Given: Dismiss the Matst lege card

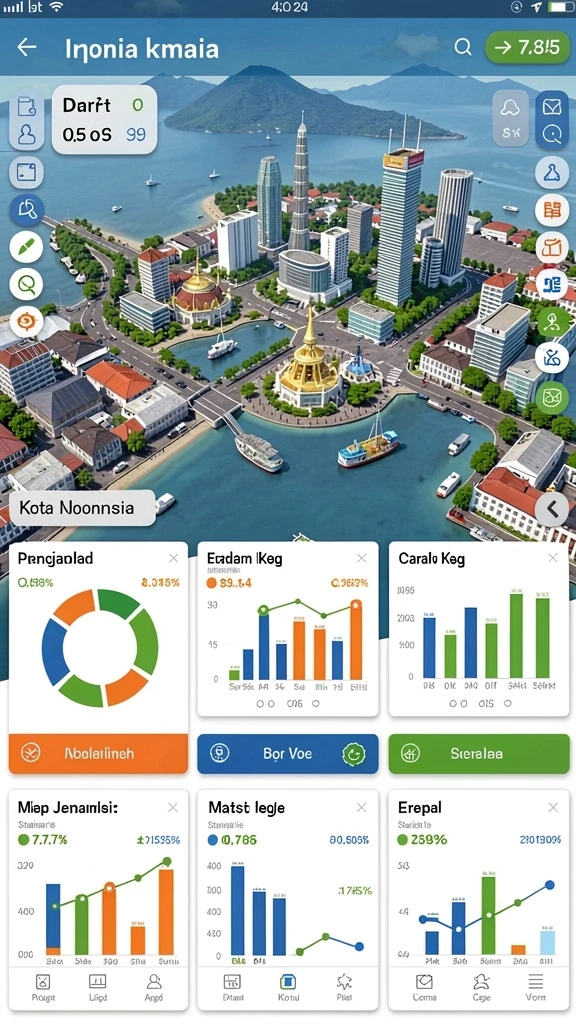Looking at the screenshot, I should pyautogui.click(x=362, y=808).
